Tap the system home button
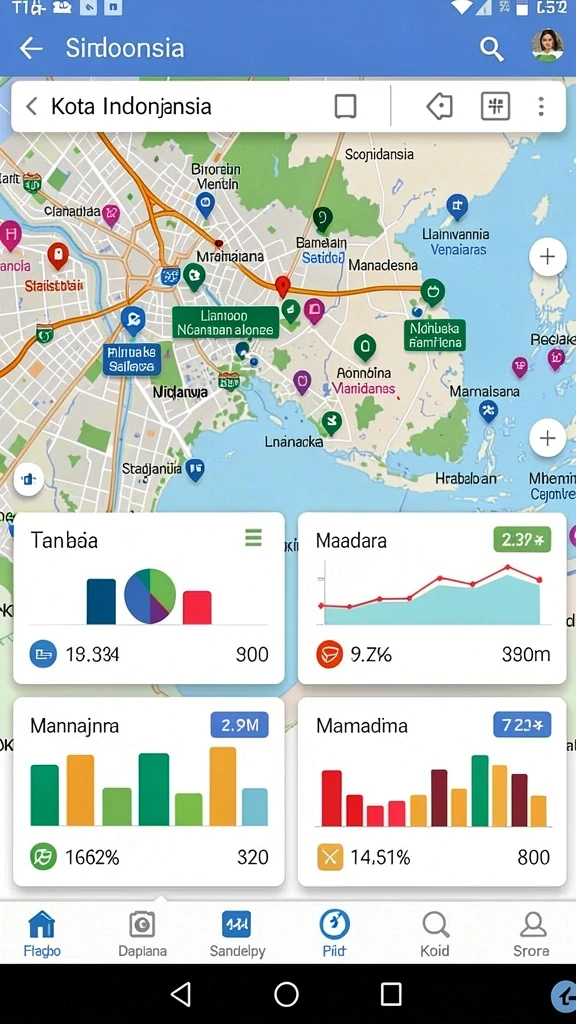This screenshot has height=1024, width=576. pos(286,994)
